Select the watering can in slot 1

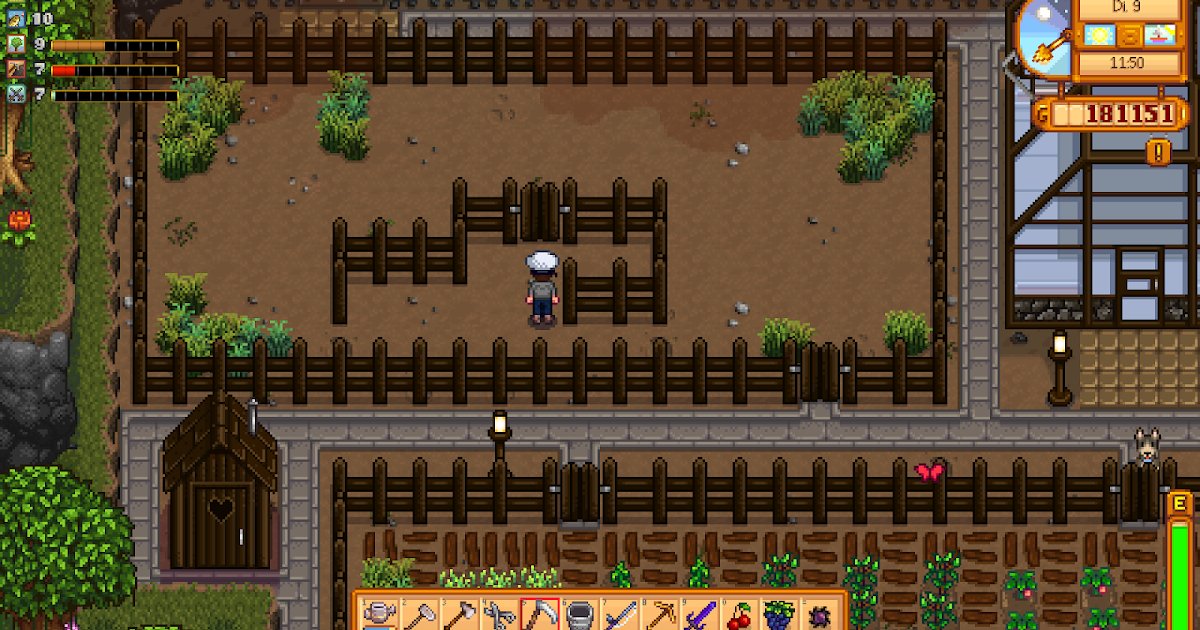pyautogui.click(x=380, y=613)
